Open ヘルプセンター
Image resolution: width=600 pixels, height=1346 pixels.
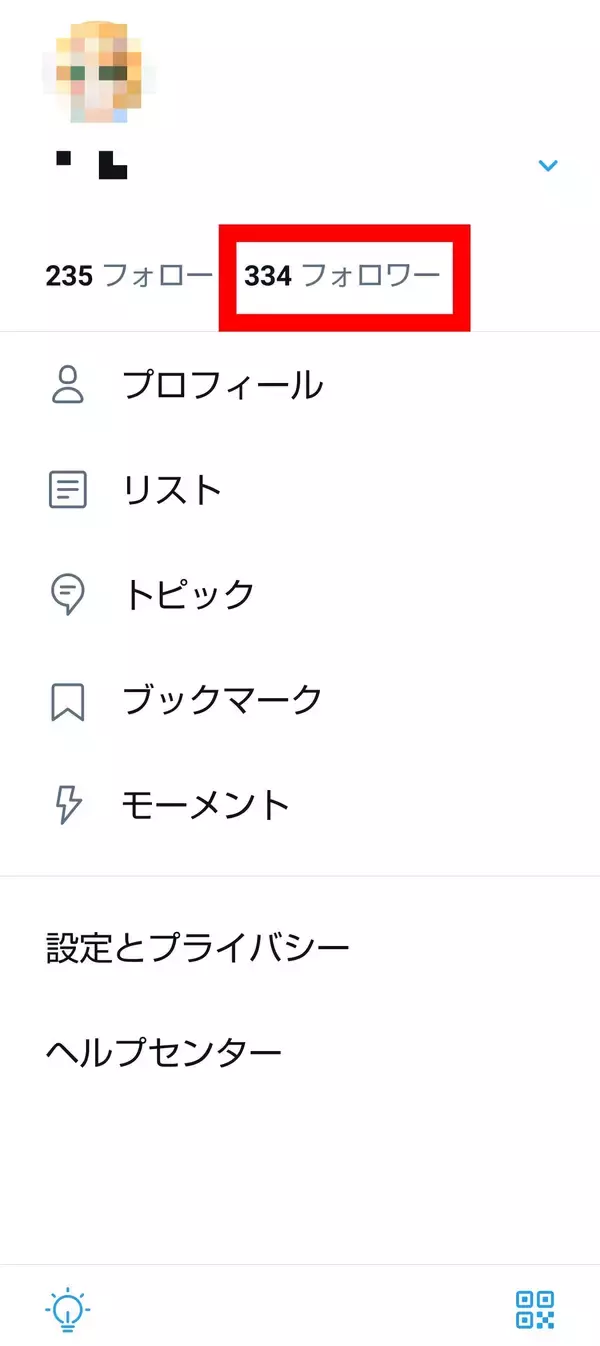[x=164, y=1052]
